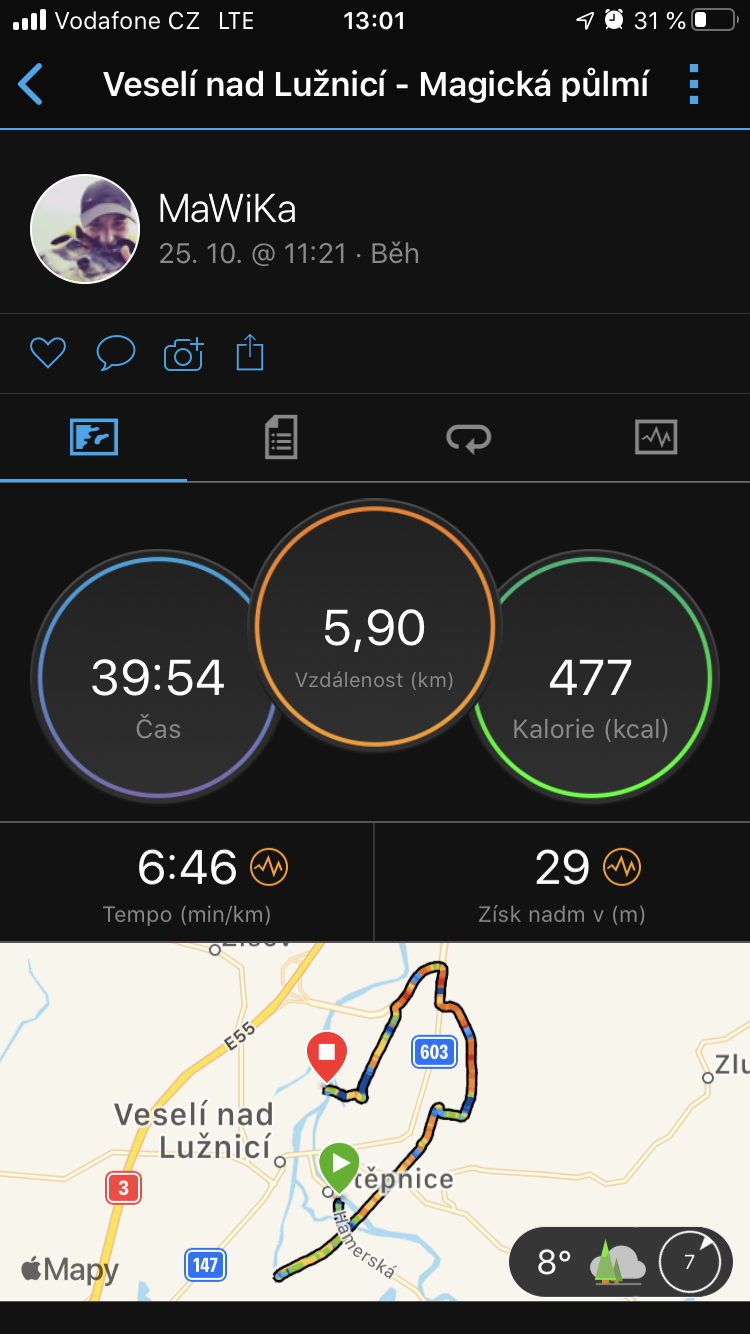Go back using the top-left arrow

tap(31, 85)
